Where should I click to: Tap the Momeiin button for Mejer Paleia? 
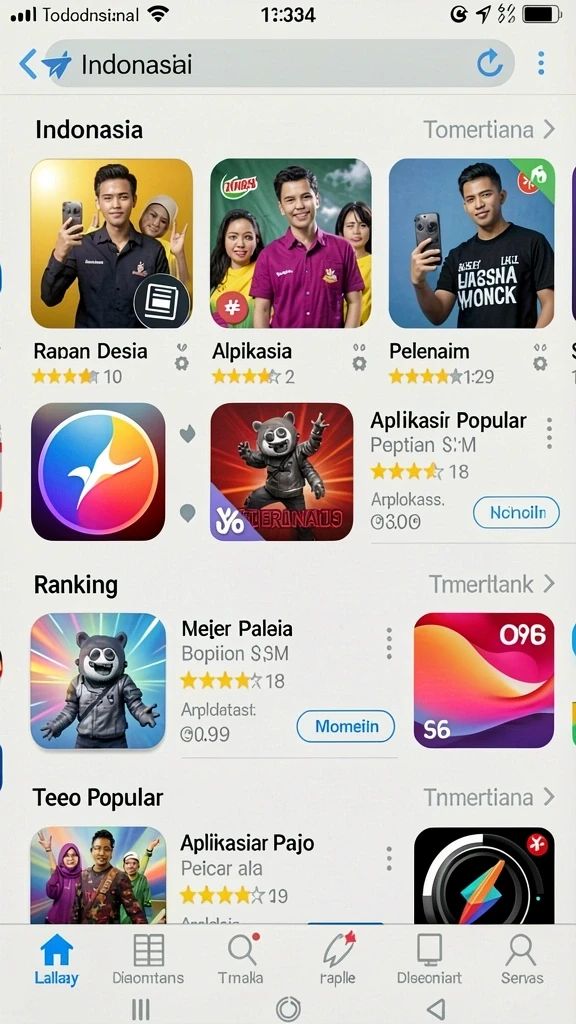click(345, 726)
